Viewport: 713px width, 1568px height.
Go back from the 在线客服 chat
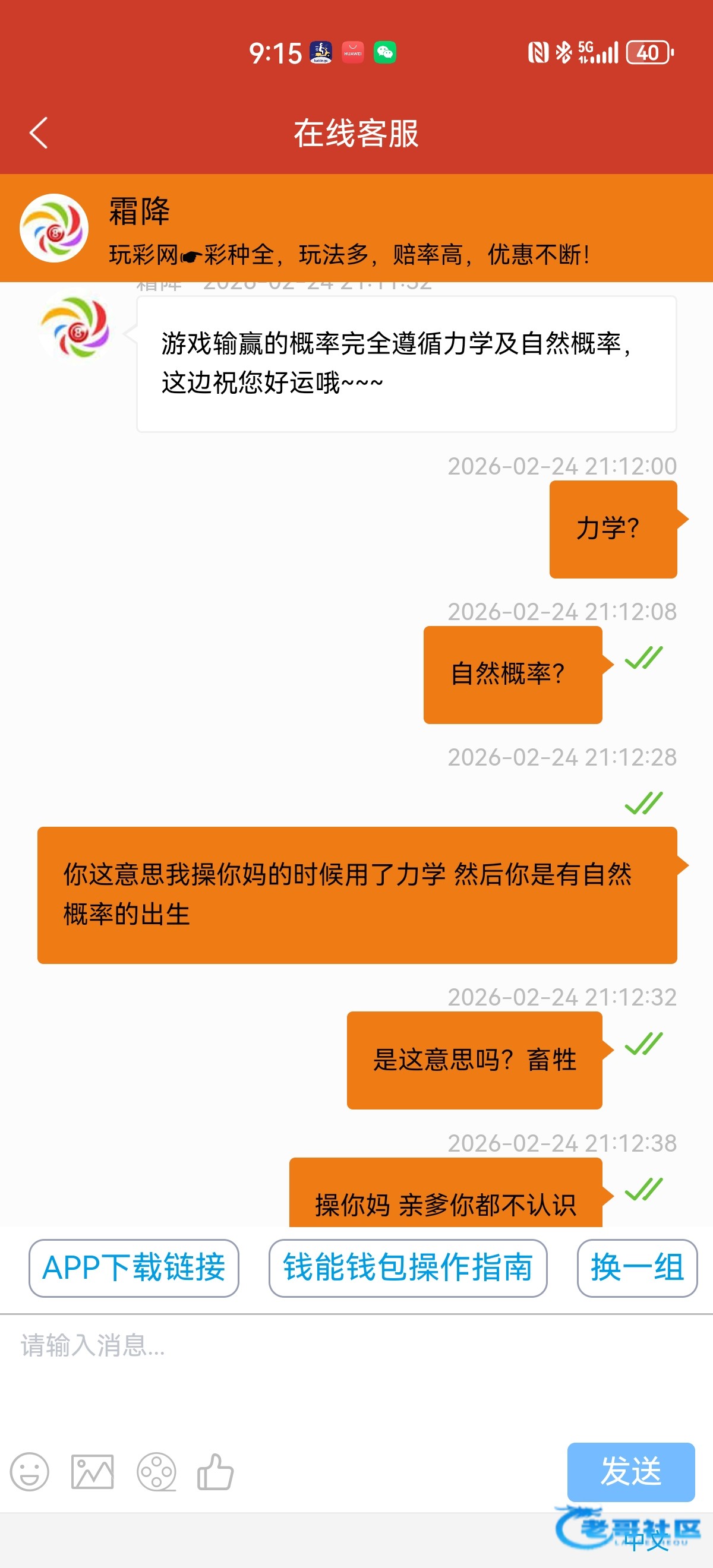pos(39,133)
